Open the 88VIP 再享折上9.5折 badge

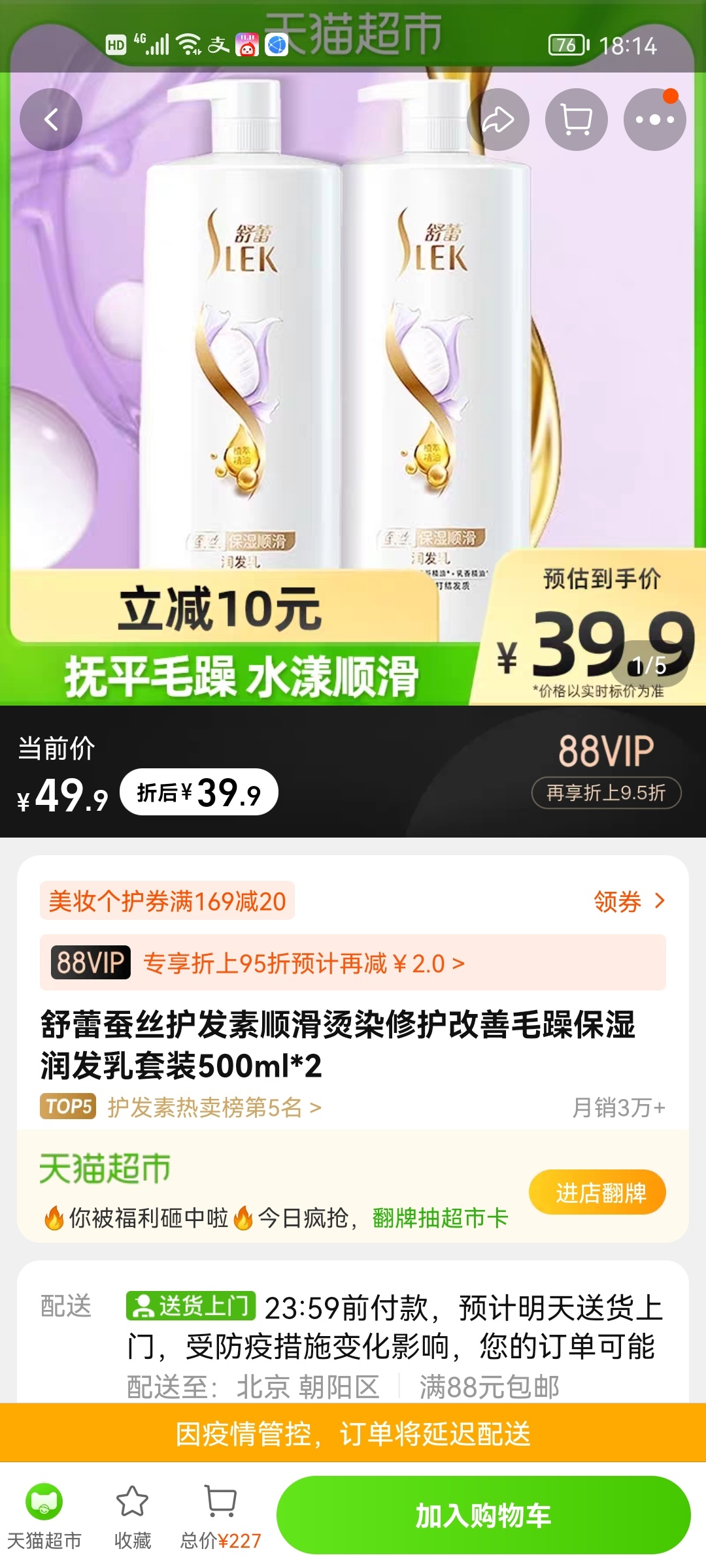pyautogui.click(x=606, y=792)
